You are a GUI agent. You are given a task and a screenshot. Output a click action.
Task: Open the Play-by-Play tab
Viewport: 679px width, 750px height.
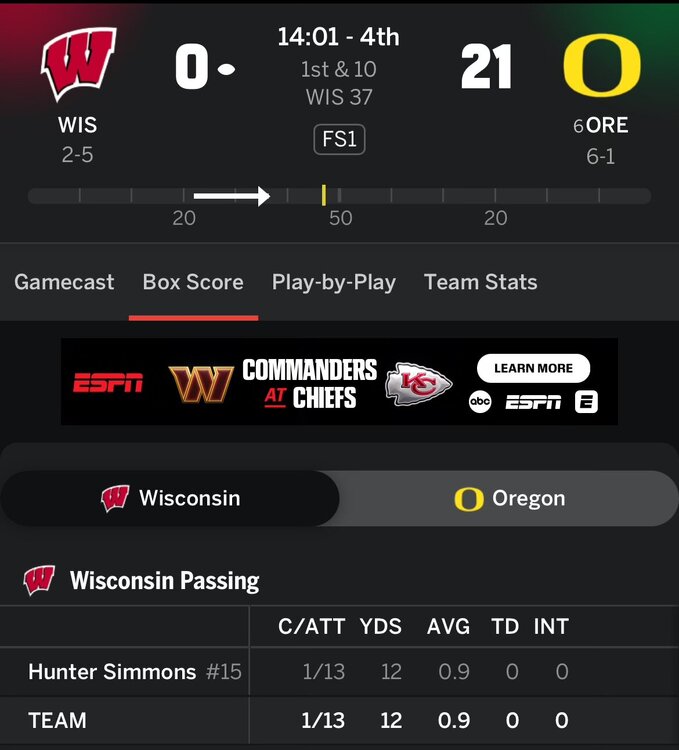tap(333, 282)
